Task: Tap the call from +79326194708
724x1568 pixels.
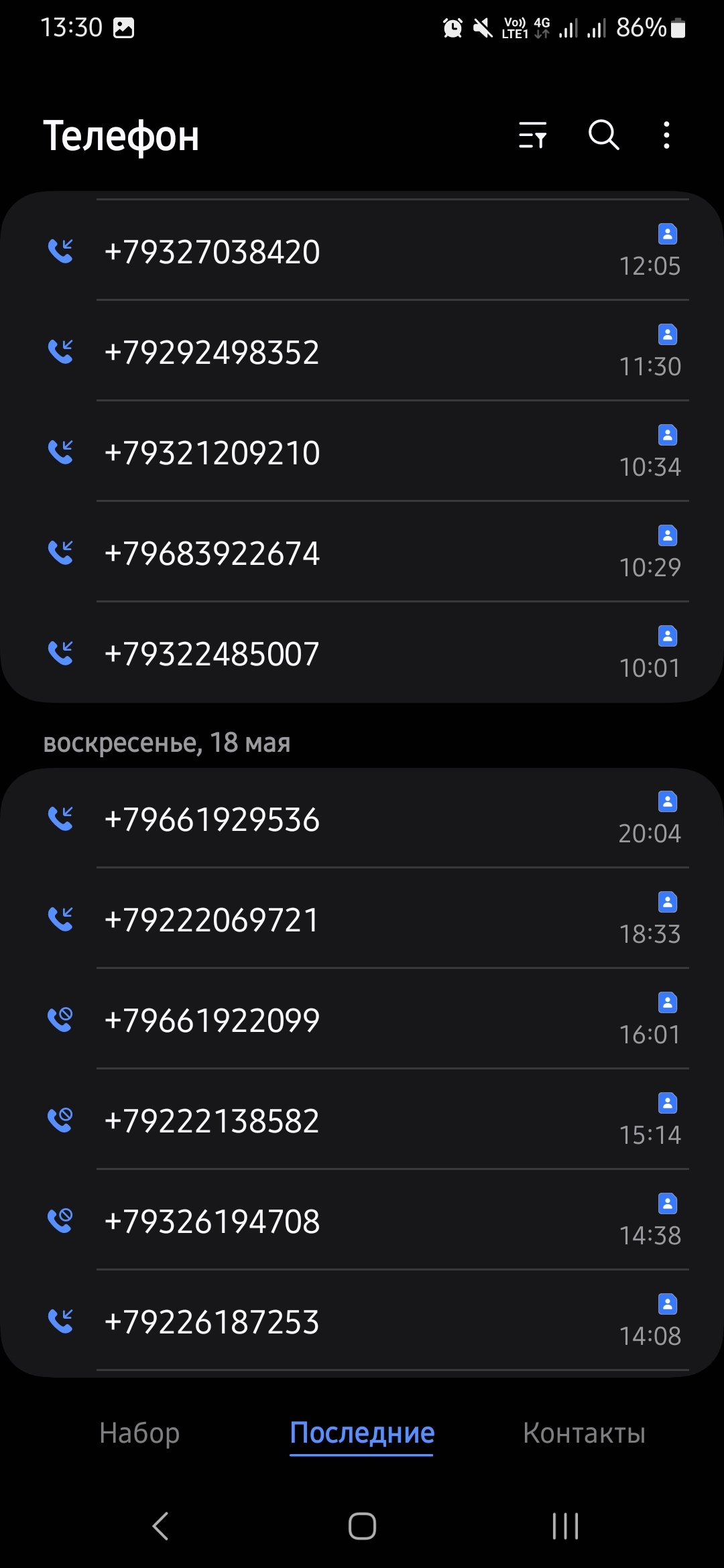Action: tap(362, 1222)
